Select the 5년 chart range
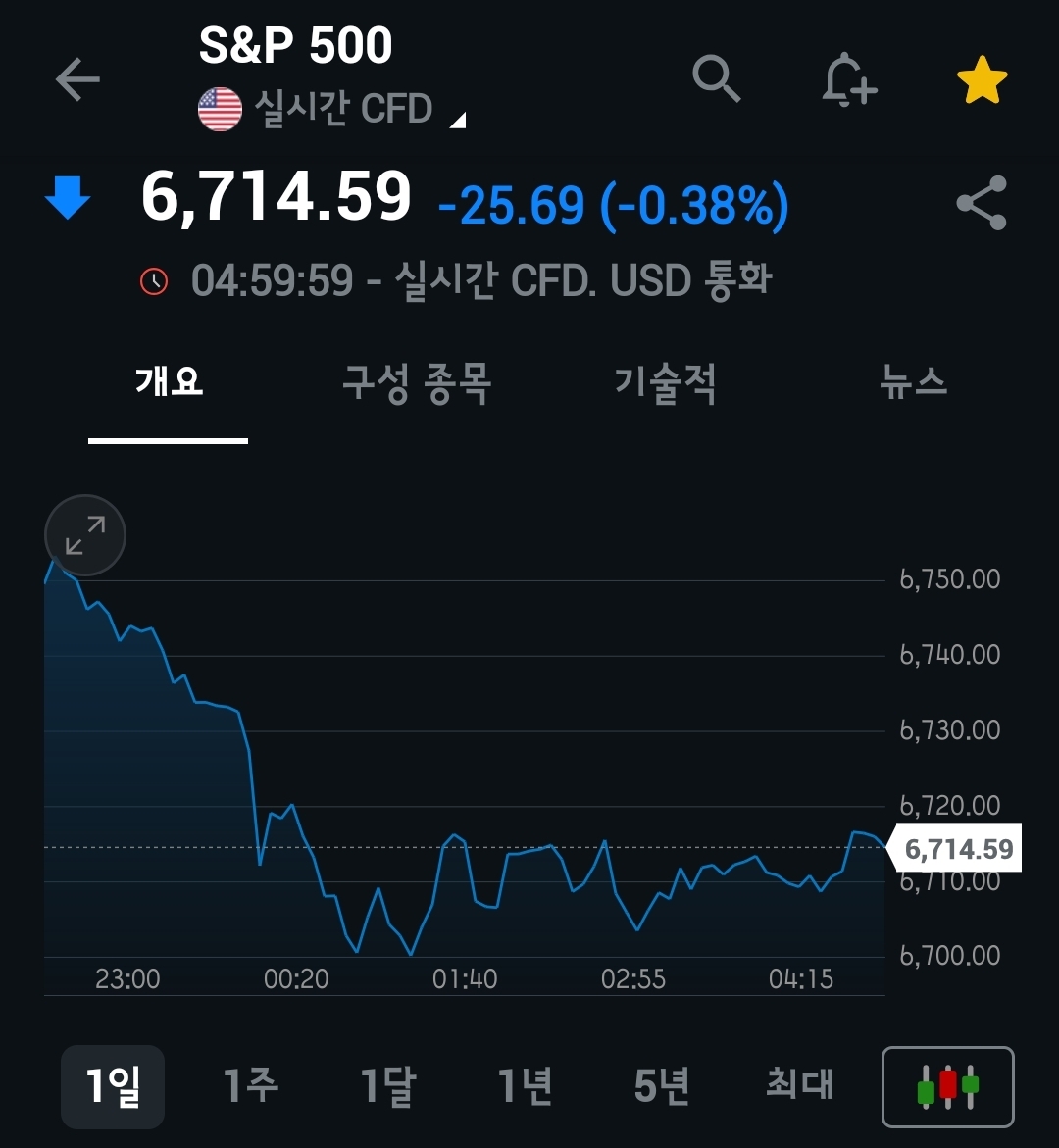Viewport: 1059px width, 1148px height. point(662,1086)
